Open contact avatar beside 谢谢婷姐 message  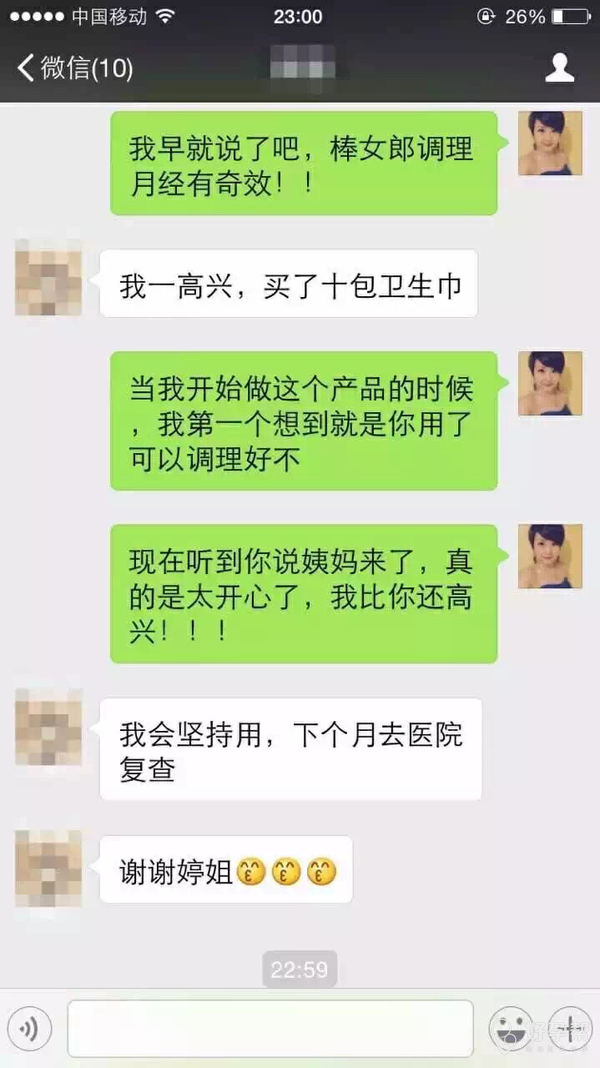pos(48,868)
